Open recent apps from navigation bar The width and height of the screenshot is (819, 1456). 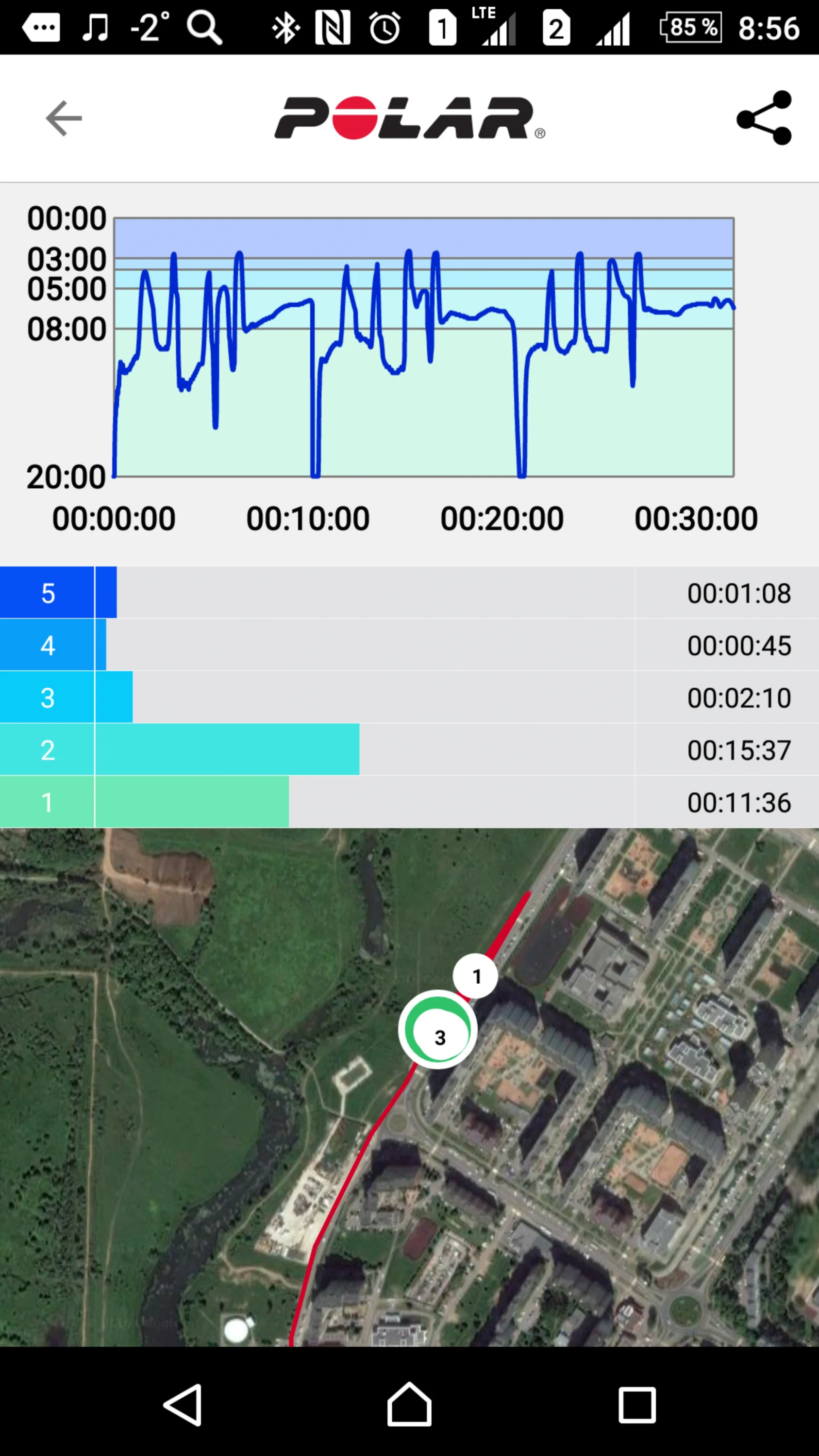point(637,1405)
